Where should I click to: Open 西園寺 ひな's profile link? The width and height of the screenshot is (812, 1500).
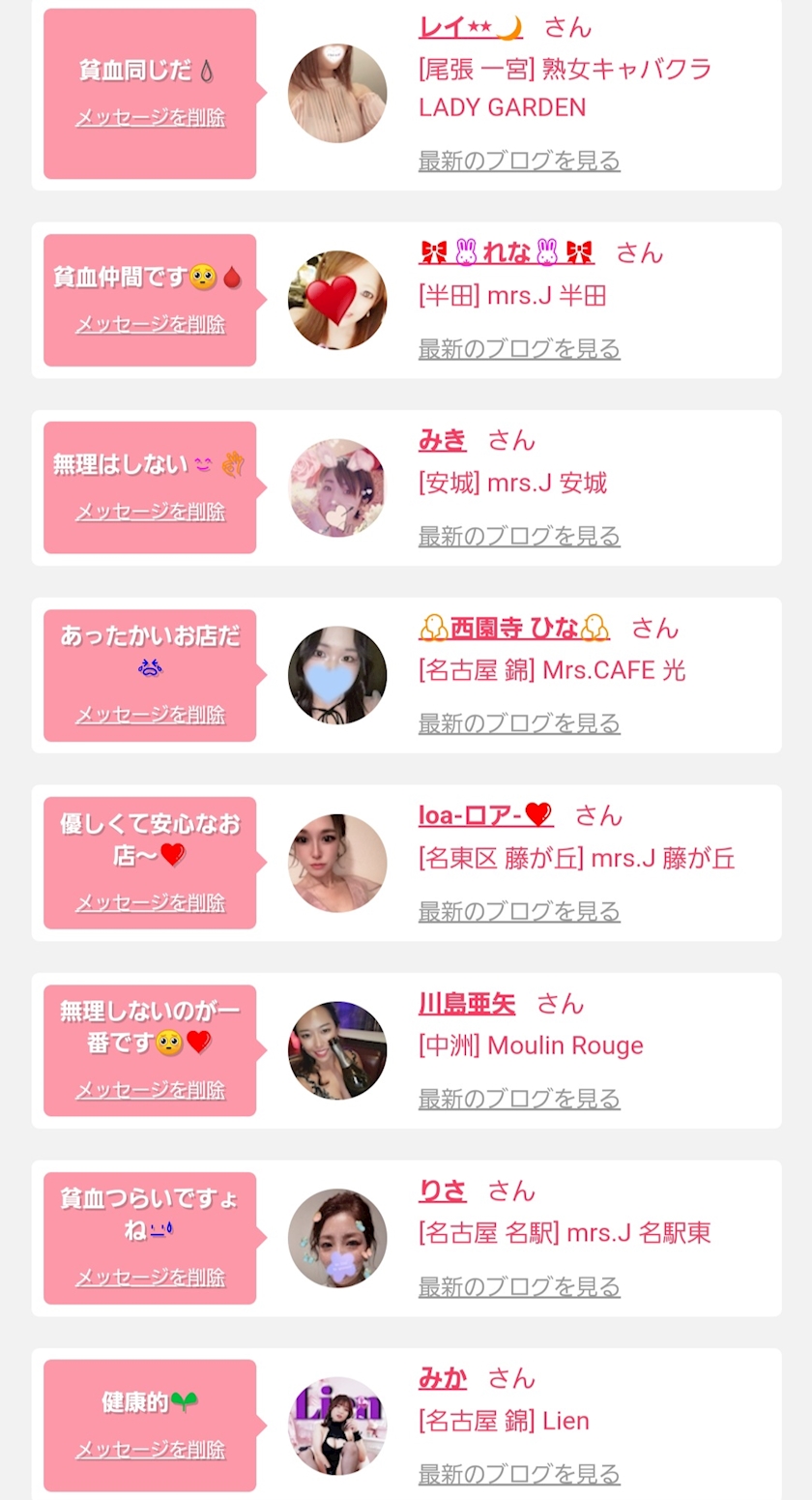pyautogui.click(x=513, y=629)
